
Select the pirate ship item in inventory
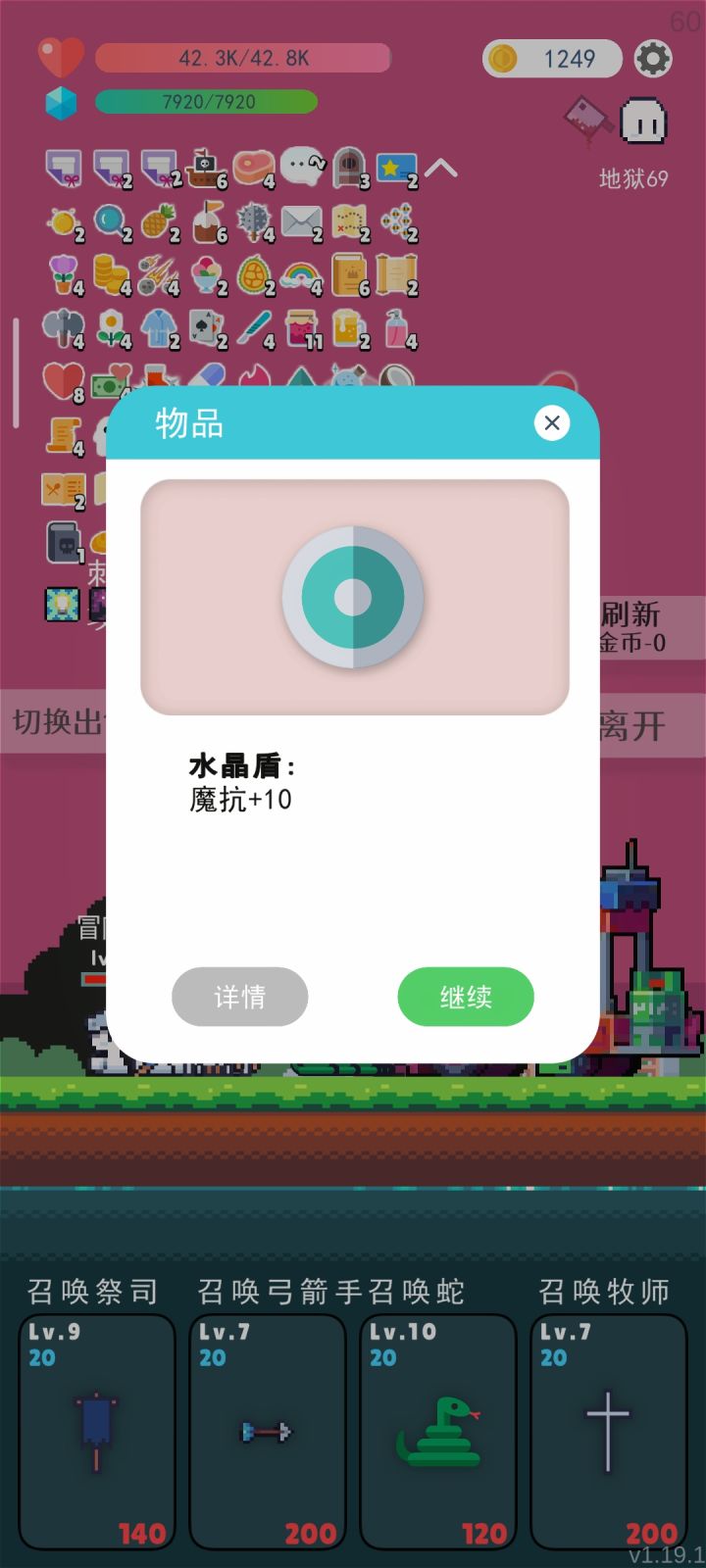[206, 167]
